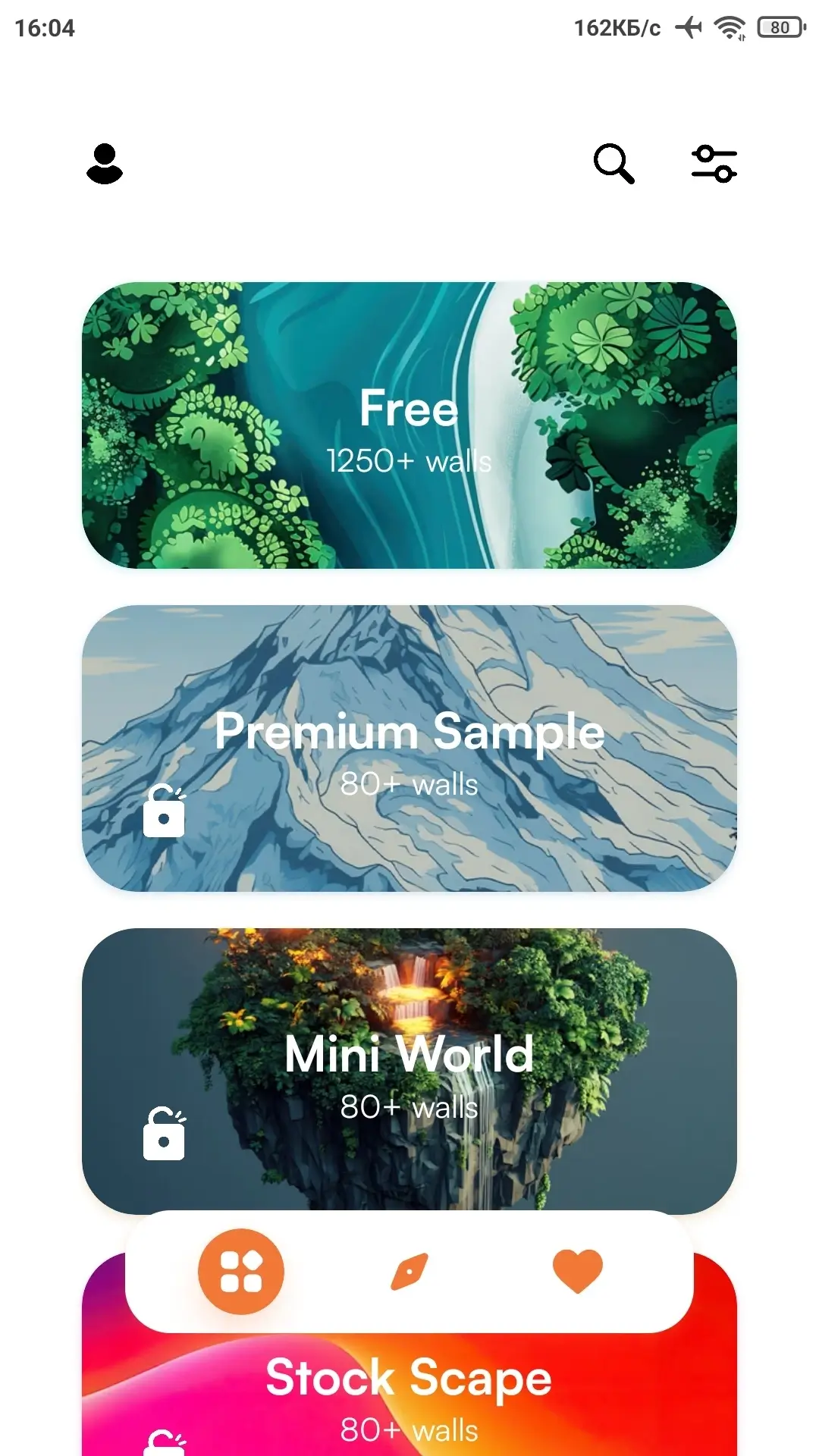Open the user profile icon

[105, 164]
